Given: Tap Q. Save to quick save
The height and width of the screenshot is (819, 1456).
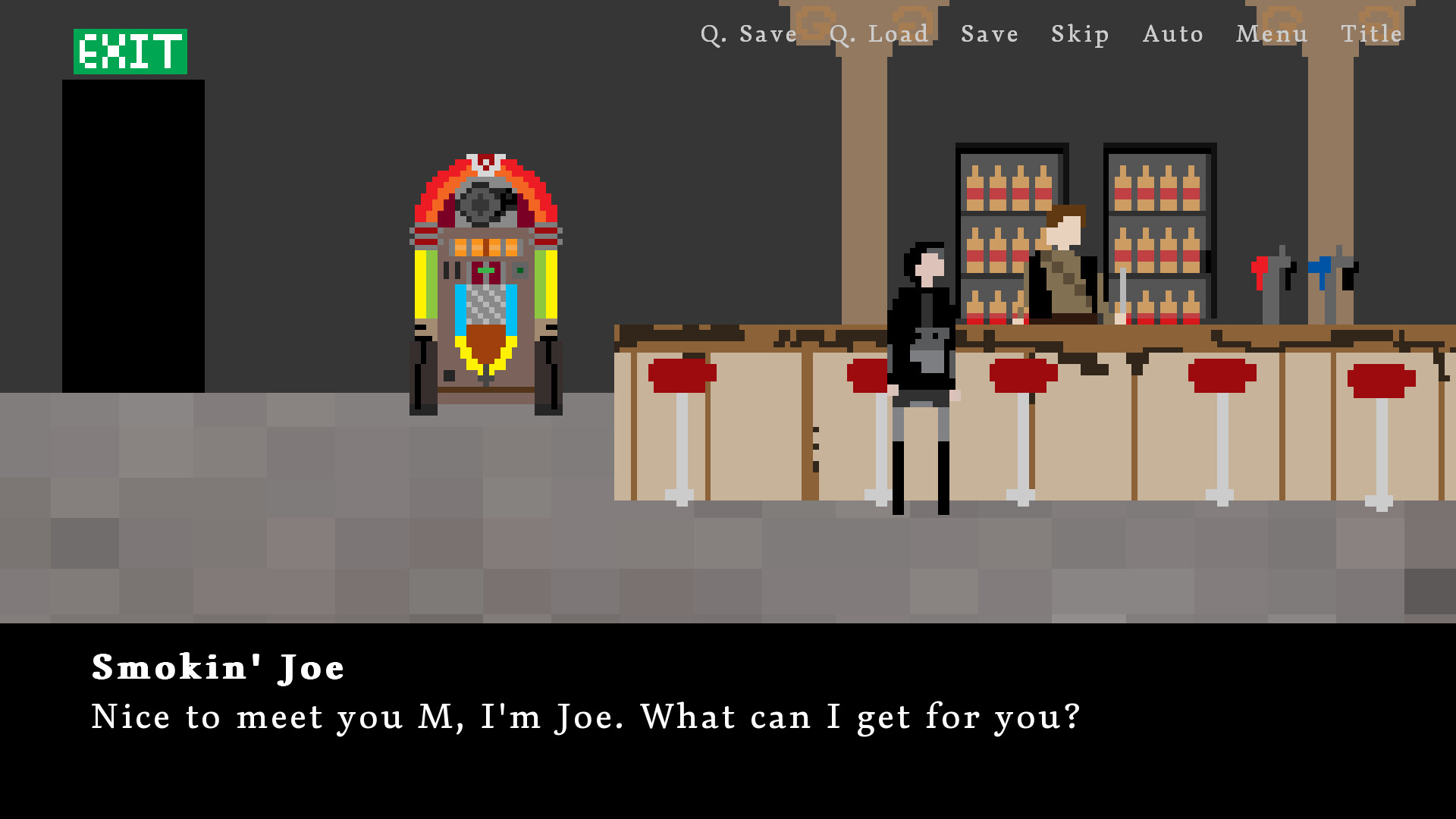Looking at the screenshot, I should pos(748,34).
